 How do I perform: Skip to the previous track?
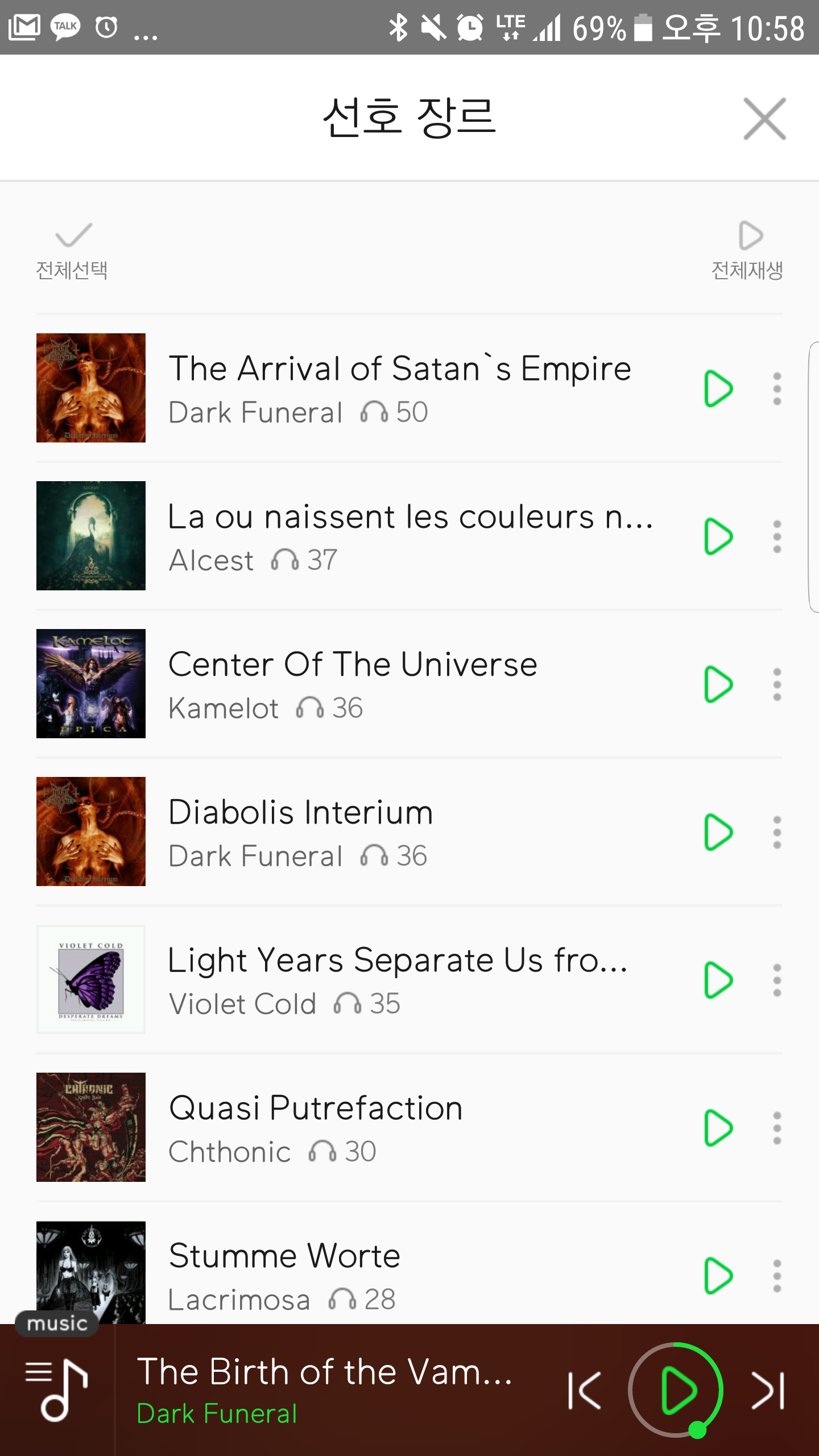tap(585, 1391)
